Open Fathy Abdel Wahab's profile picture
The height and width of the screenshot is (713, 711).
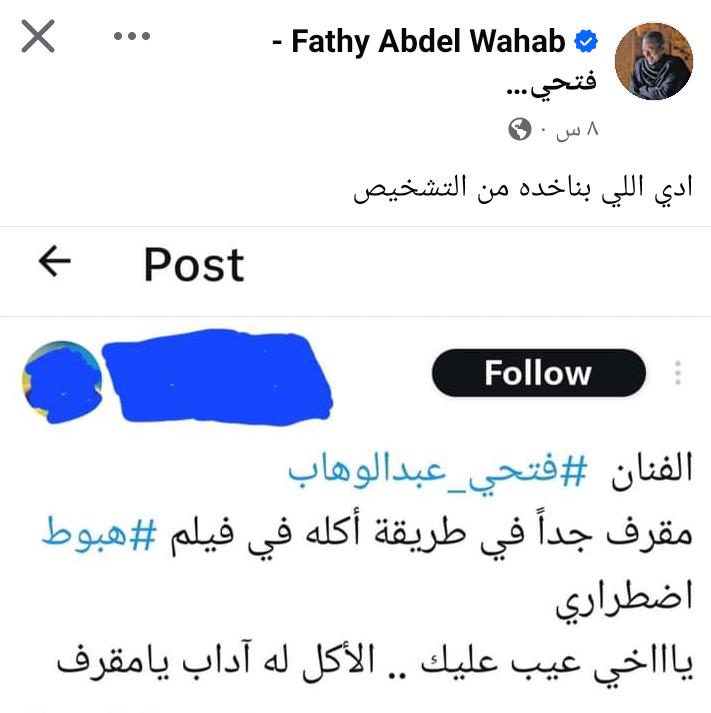click(x=653, y=61)
